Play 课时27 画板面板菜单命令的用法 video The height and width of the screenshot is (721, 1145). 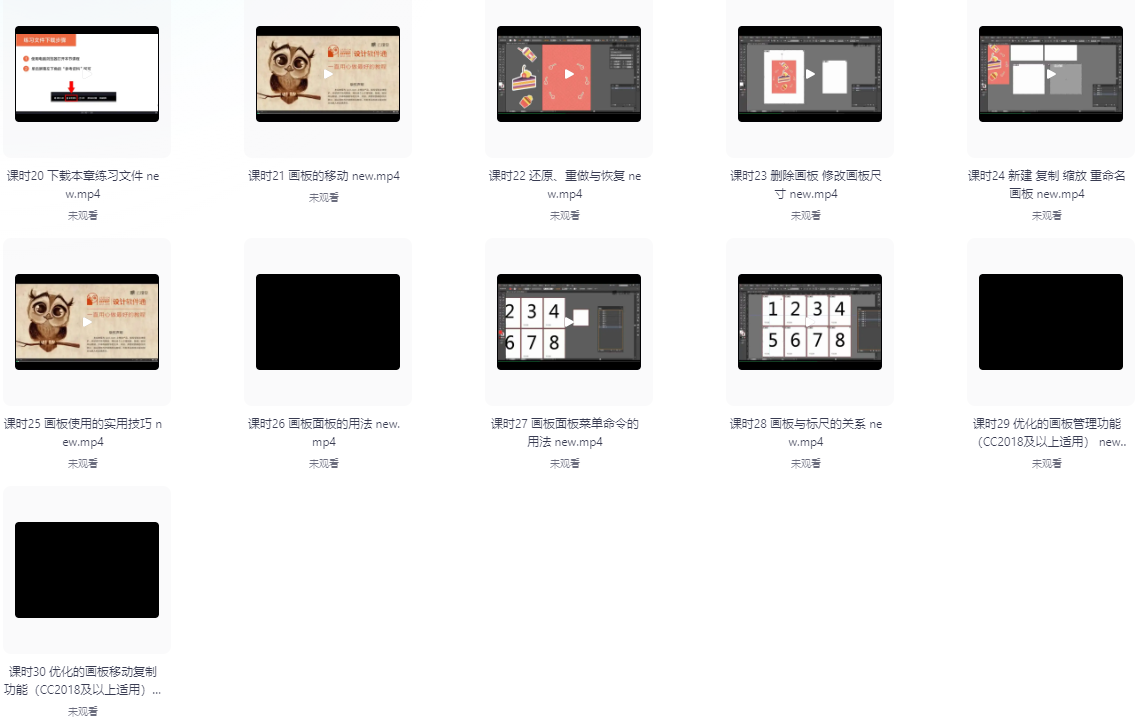(569, 322)
